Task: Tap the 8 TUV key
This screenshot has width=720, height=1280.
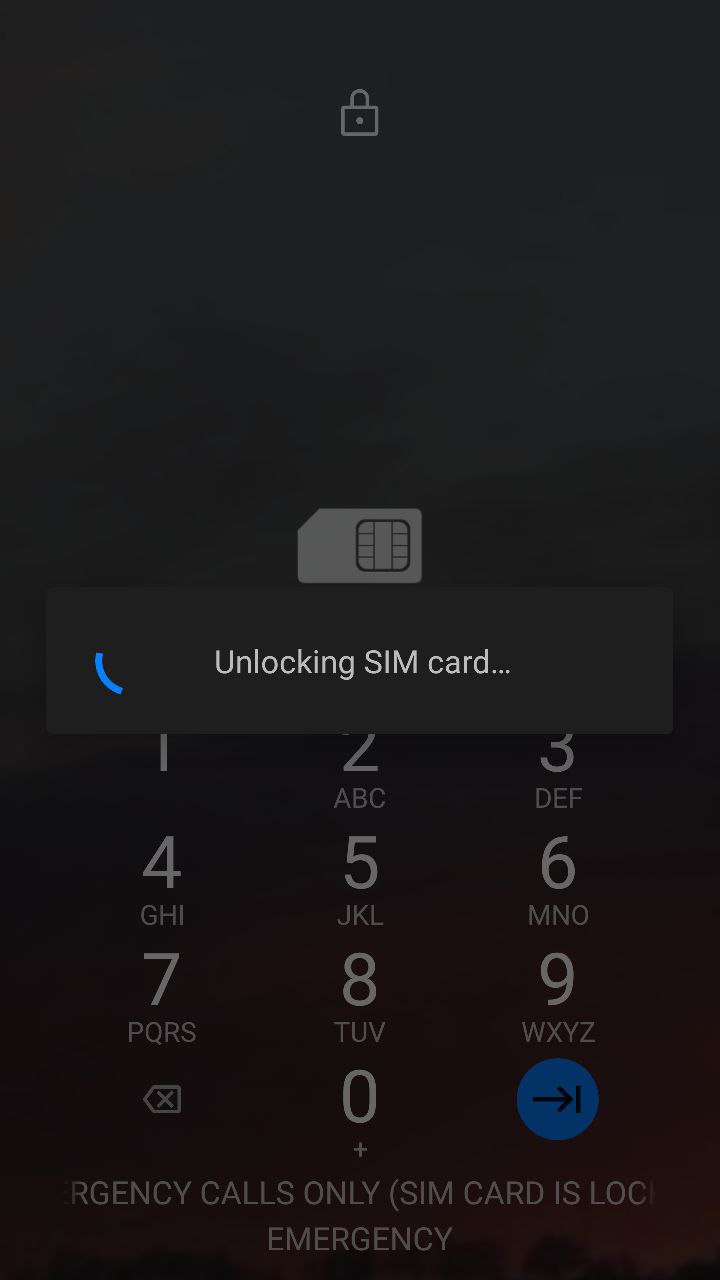Action: pyautogui.click(x=360, y=996)
